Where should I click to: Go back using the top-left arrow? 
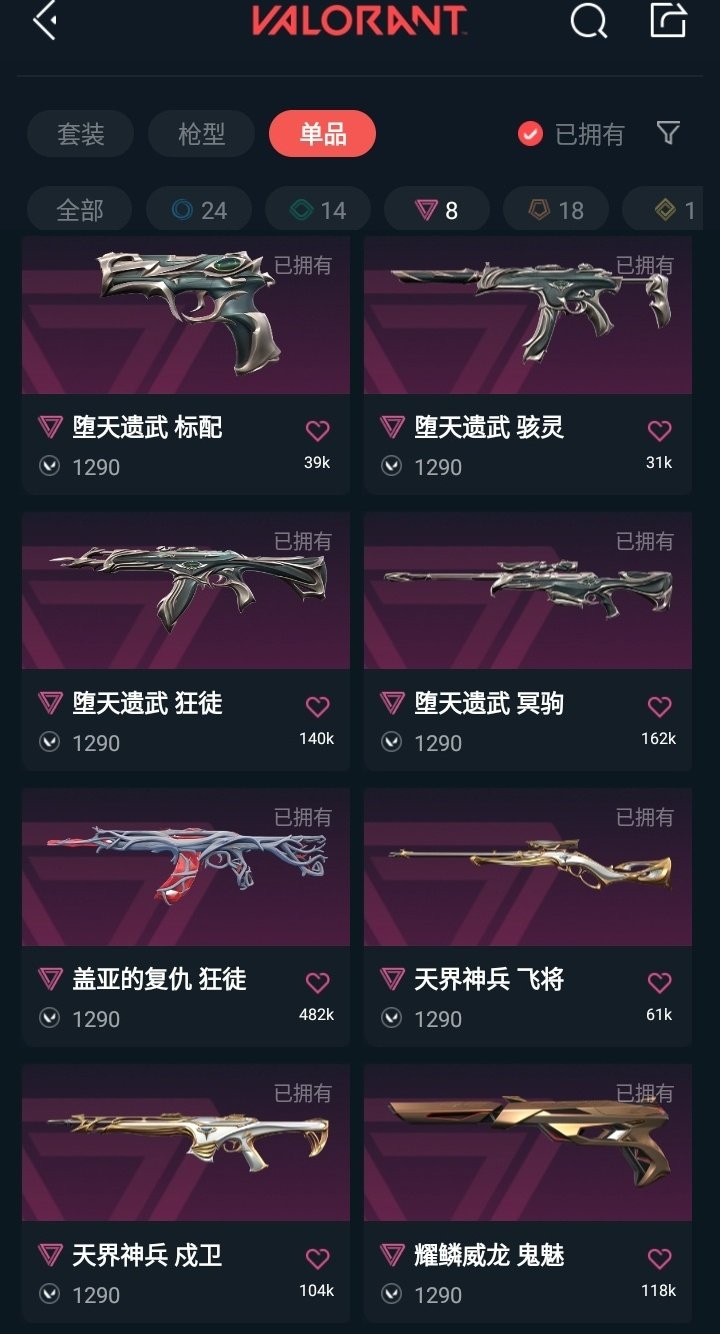(x=44, y=21)
